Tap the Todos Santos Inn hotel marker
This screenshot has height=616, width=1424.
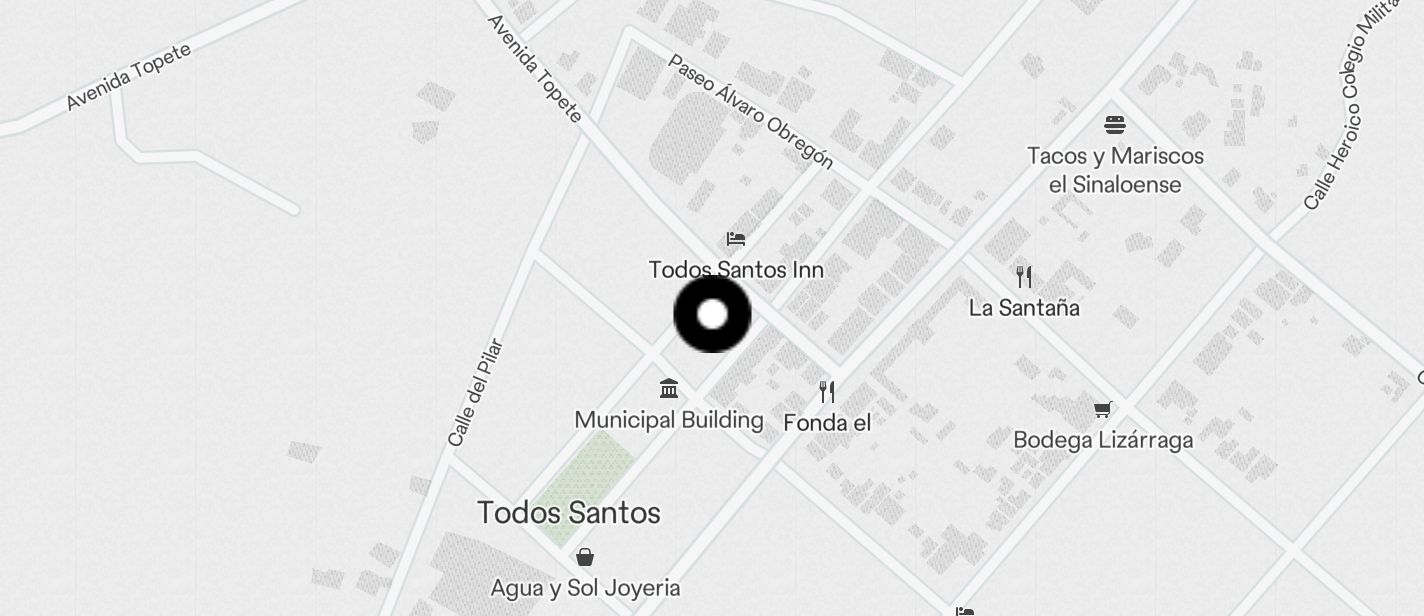click(x=736, y=240)
